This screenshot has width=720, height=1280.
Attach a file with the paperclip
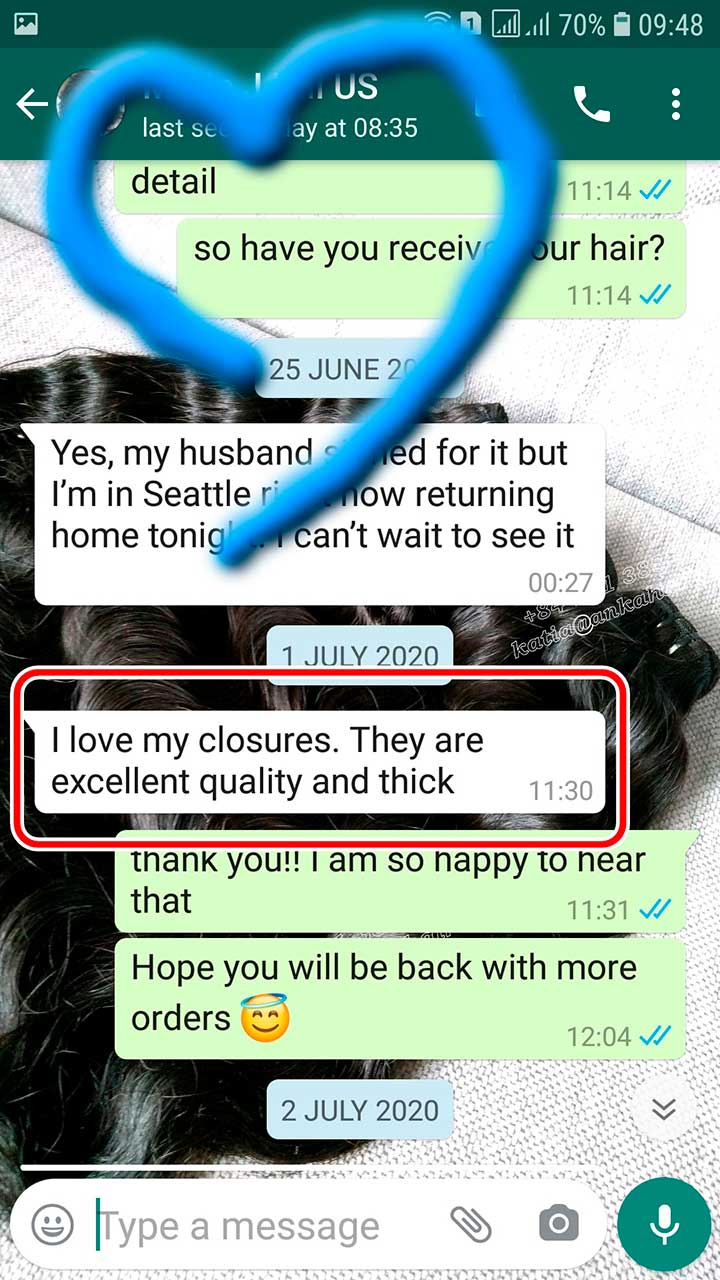point(471,1223)
